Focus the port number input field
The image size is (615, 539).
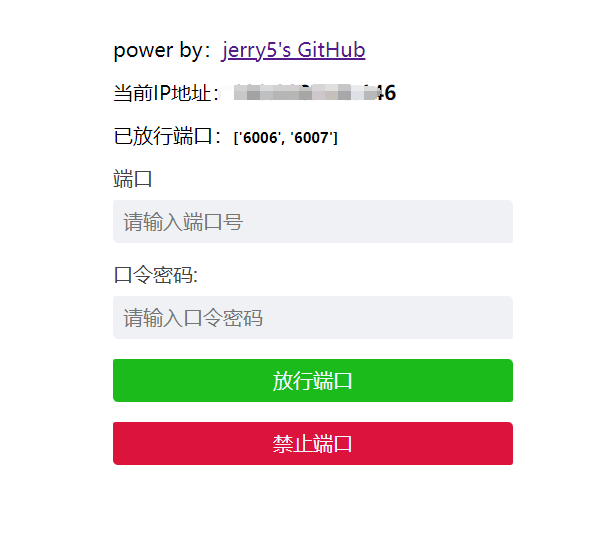pos(312,222)
